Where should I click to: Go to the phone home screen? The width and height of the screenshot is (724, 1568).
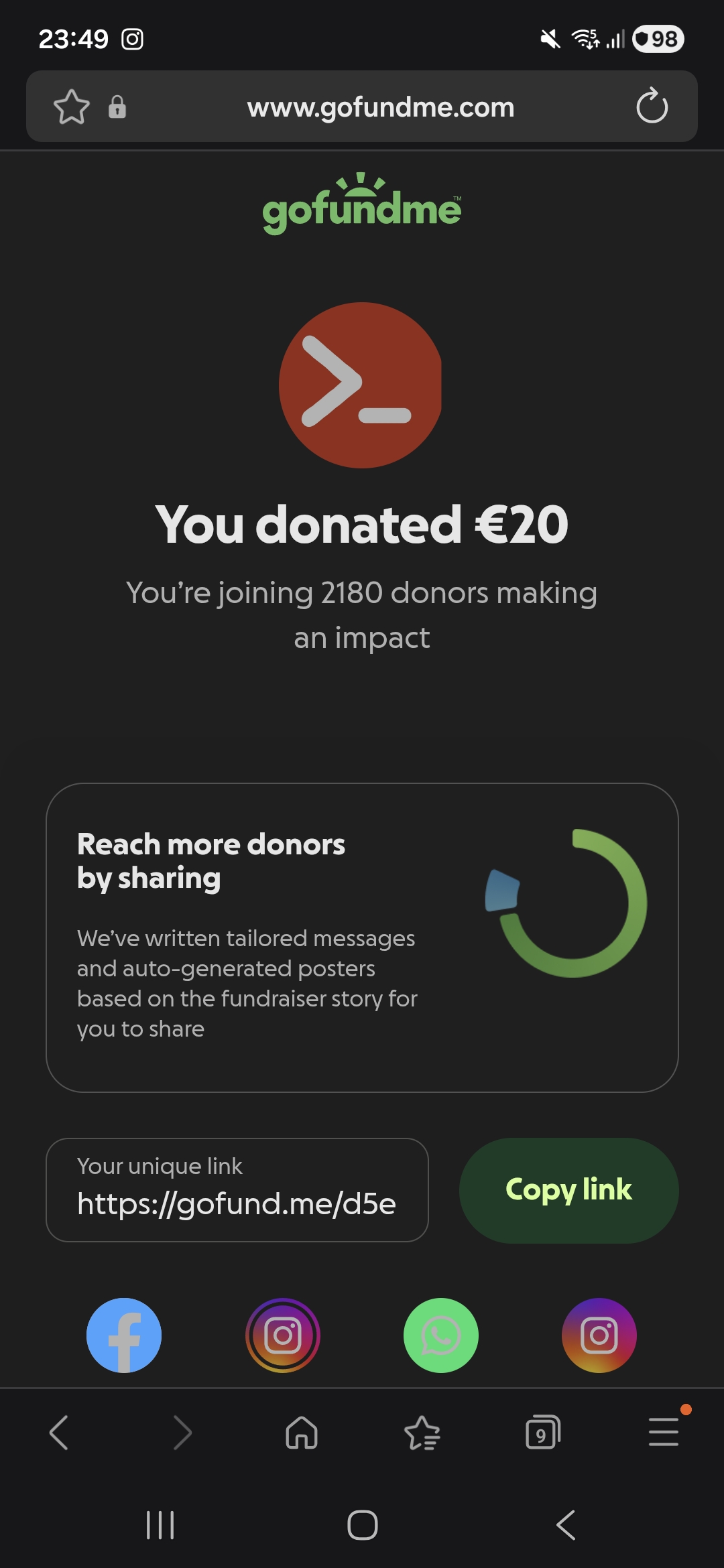point(362,1525)
